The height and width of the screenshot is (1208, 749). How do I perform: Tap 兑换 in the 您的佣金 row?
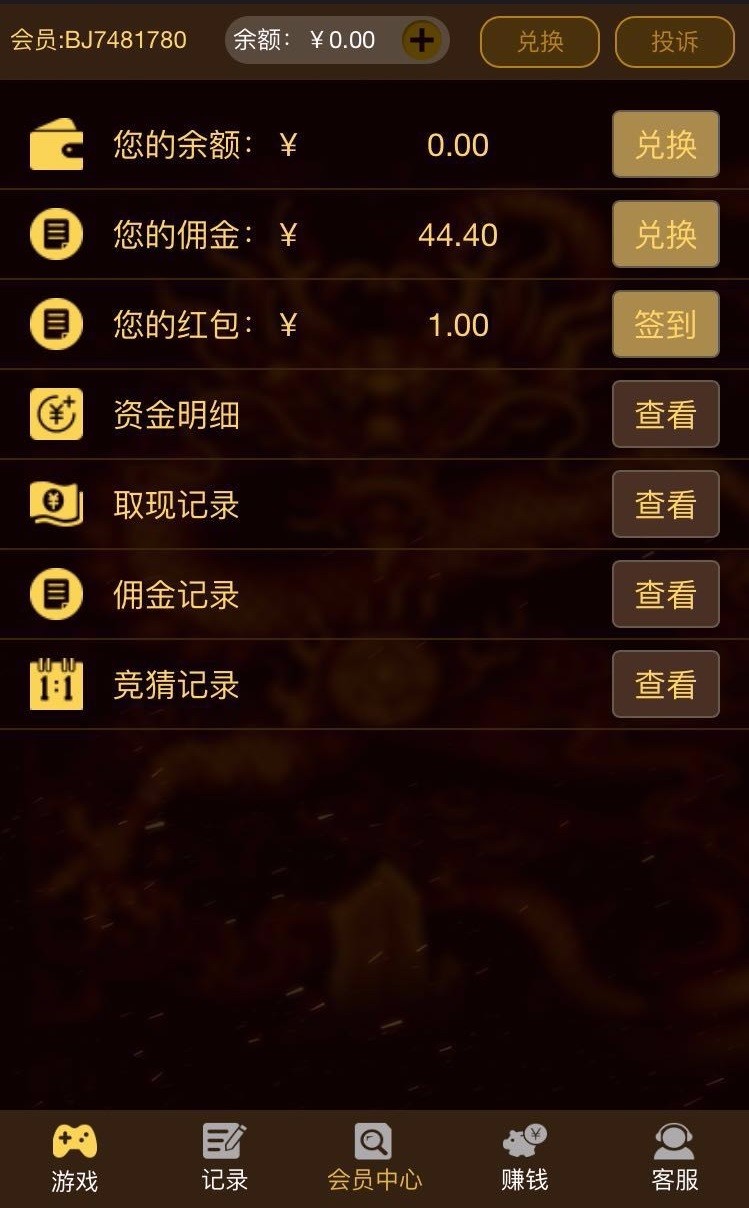click(666, 234)
